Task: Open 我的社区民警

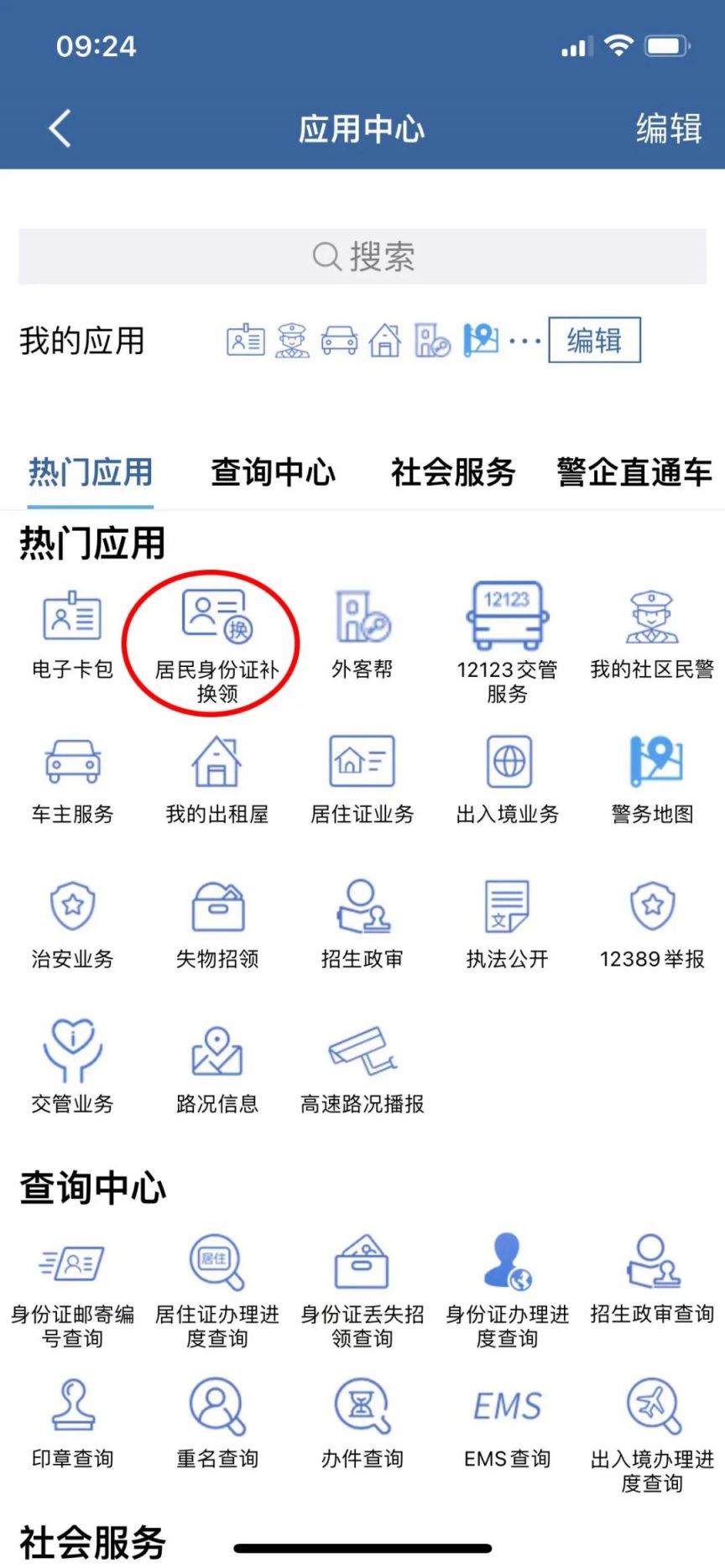Action: [652, 633]
